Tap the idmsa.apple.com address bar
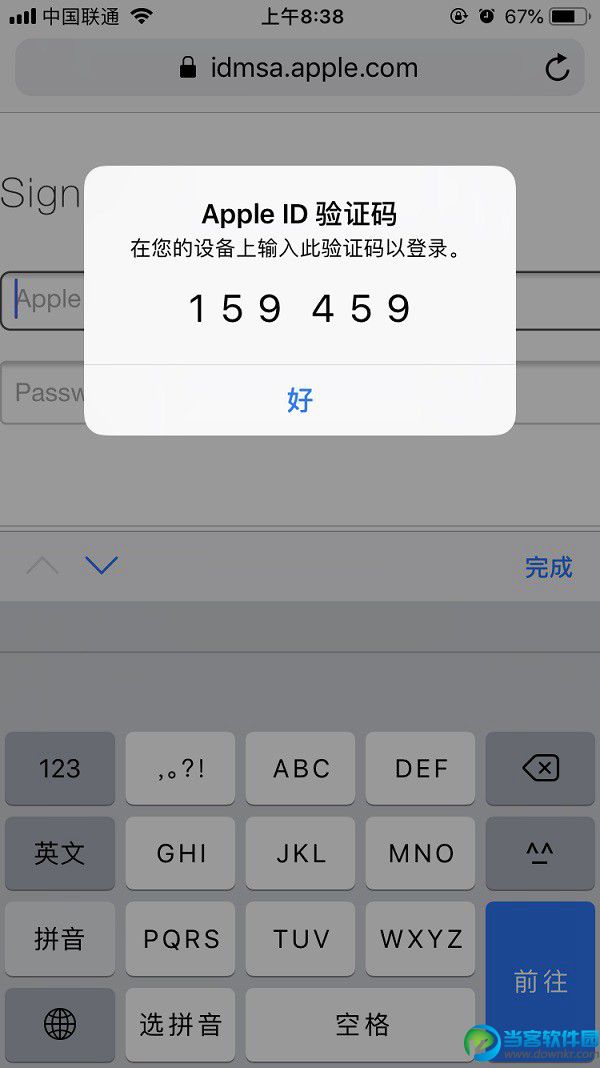 298,68
